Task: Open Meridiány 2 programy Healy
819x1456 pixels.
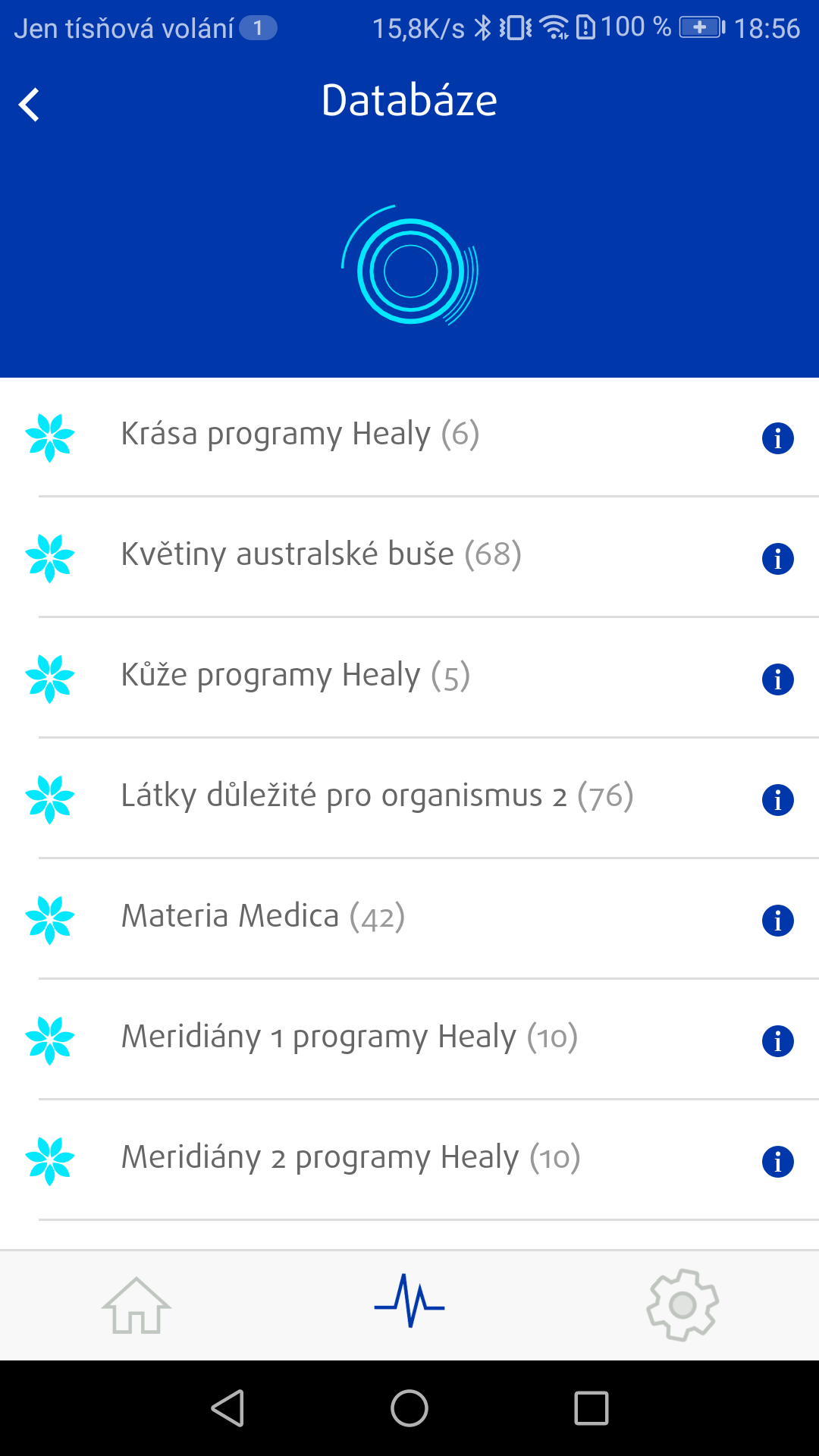Action: 350,1158
